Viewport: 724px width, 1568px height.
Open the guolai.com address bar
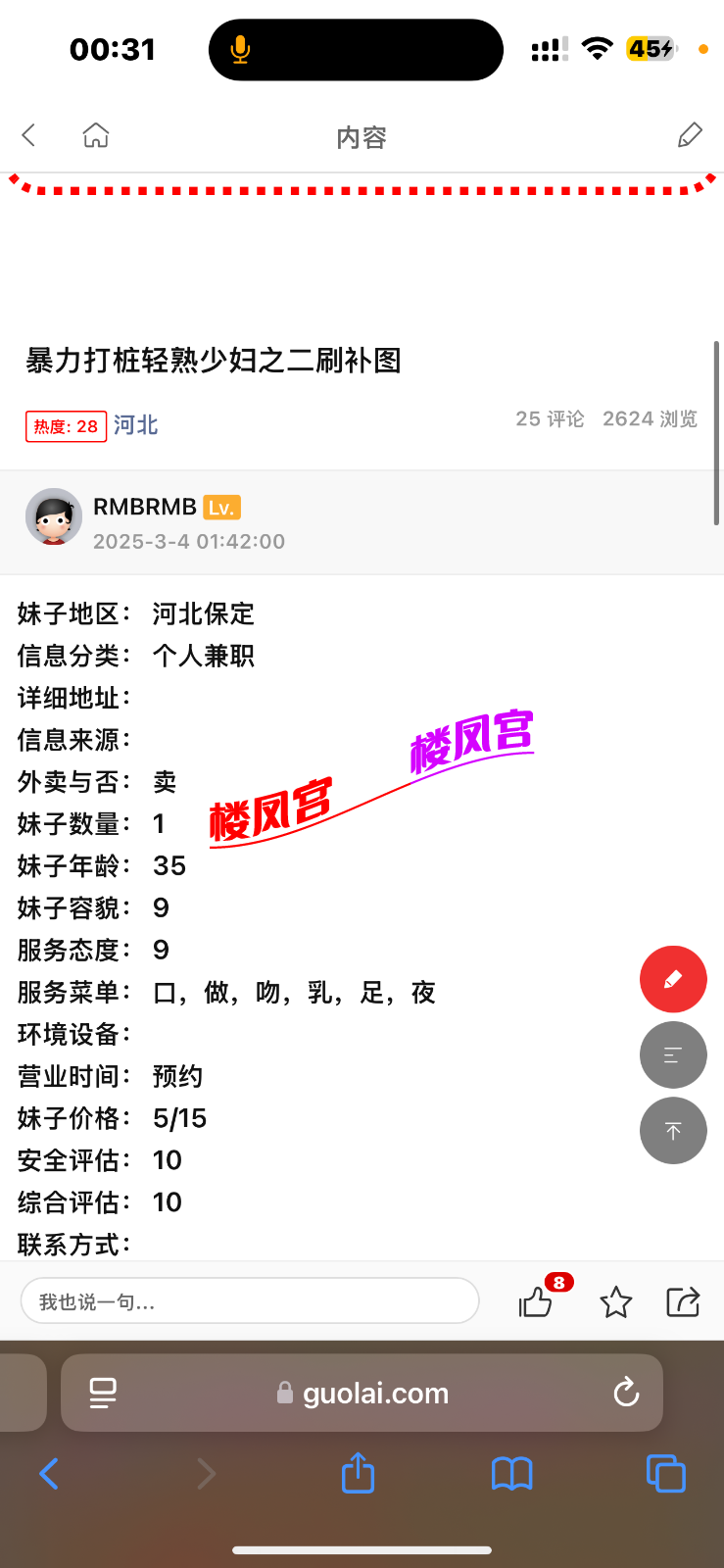pyautogui.click(x=375, y=1393)
